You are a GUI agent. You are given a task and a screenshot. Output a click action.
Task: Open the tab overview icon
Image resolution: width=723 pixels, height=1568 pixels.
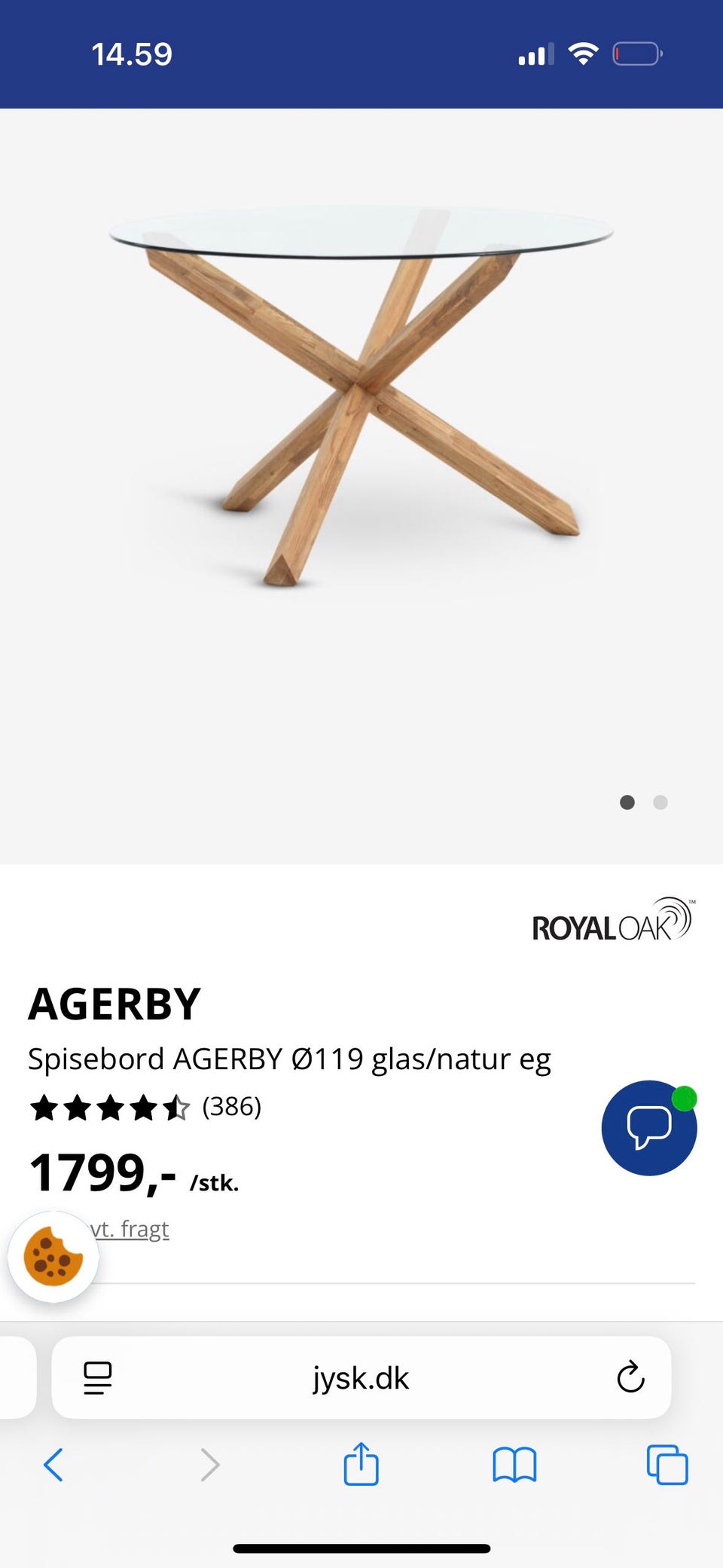click(666, 1465)
